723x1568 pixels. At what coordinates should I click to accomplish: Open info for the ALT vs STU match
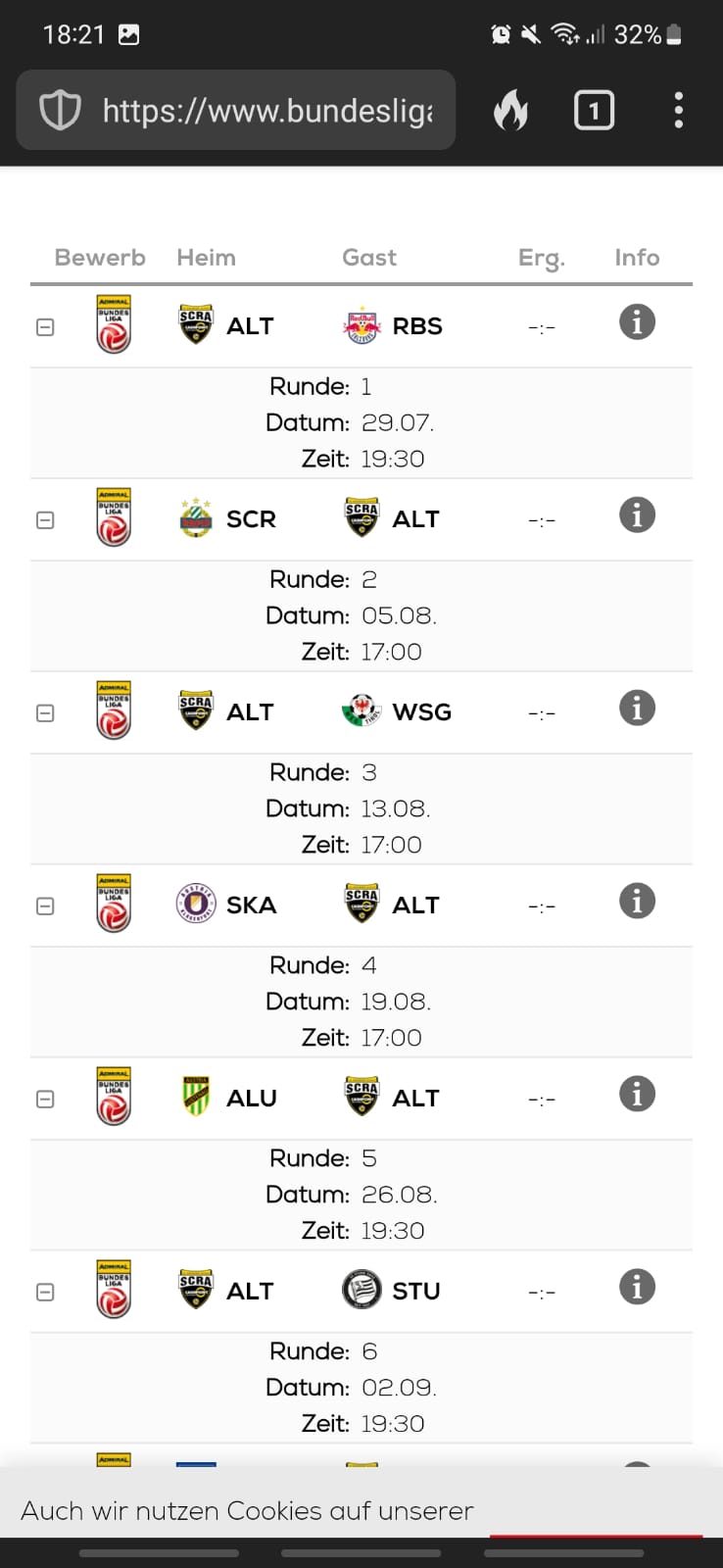pyautogui.click(x=637, y=1287)
